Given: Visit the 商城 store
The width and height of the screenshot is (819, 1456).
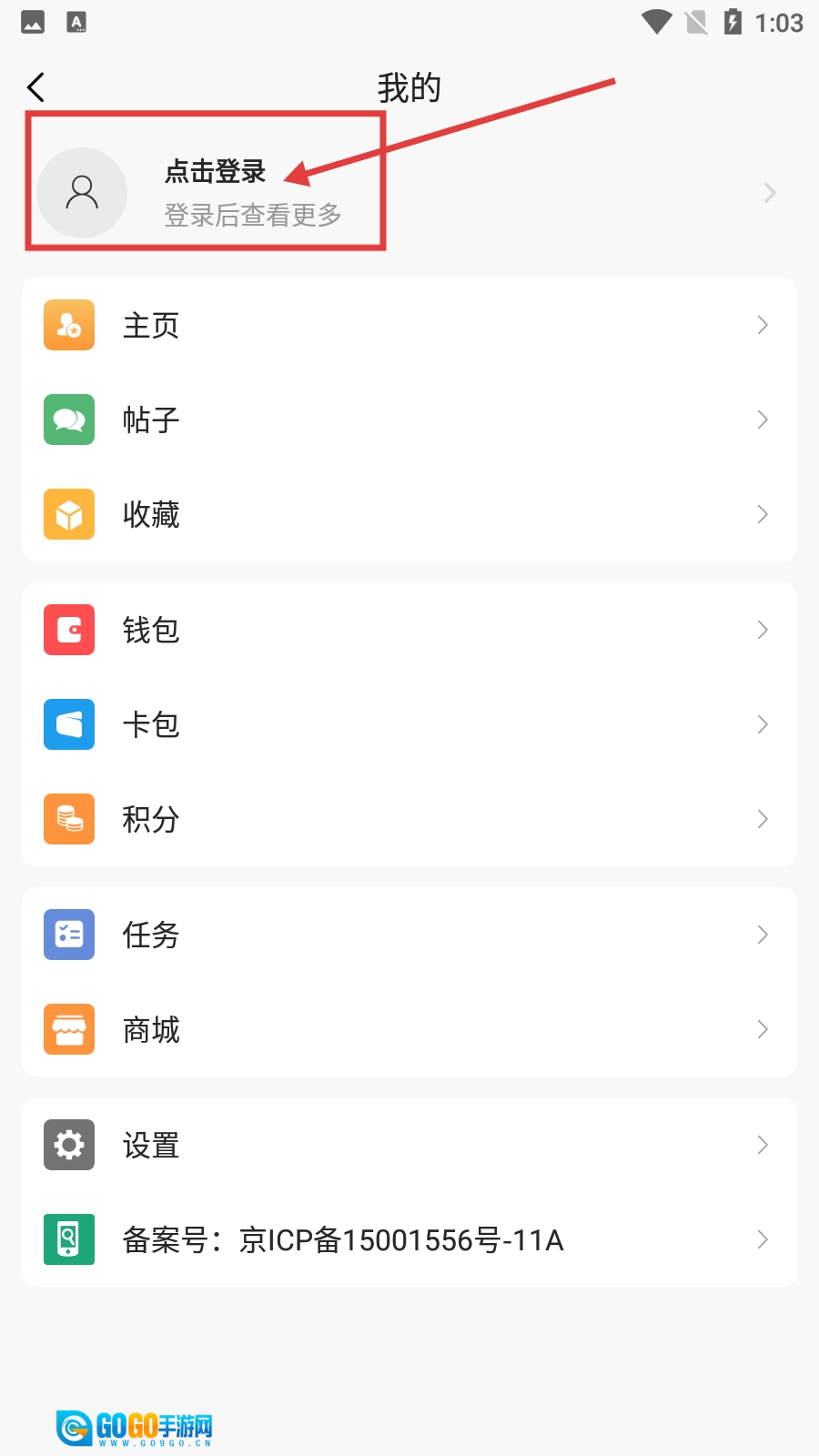Looking at the screenshot, I should pyautogui.click(x=151, y=1030).
